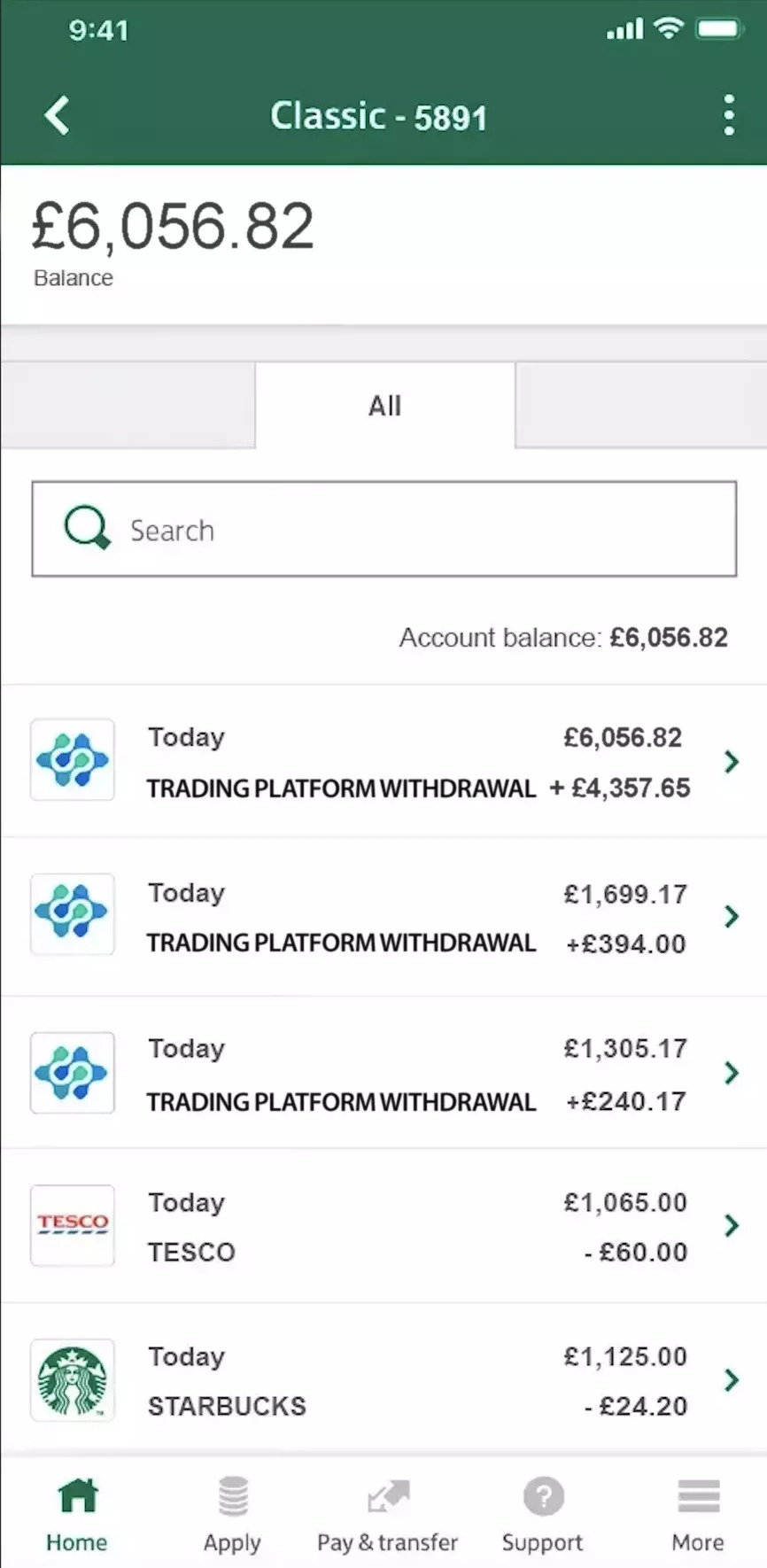Switch to the Home tab
Image resolution: width=767 pixels, height=1568 pixels.
pos(77,1514)
